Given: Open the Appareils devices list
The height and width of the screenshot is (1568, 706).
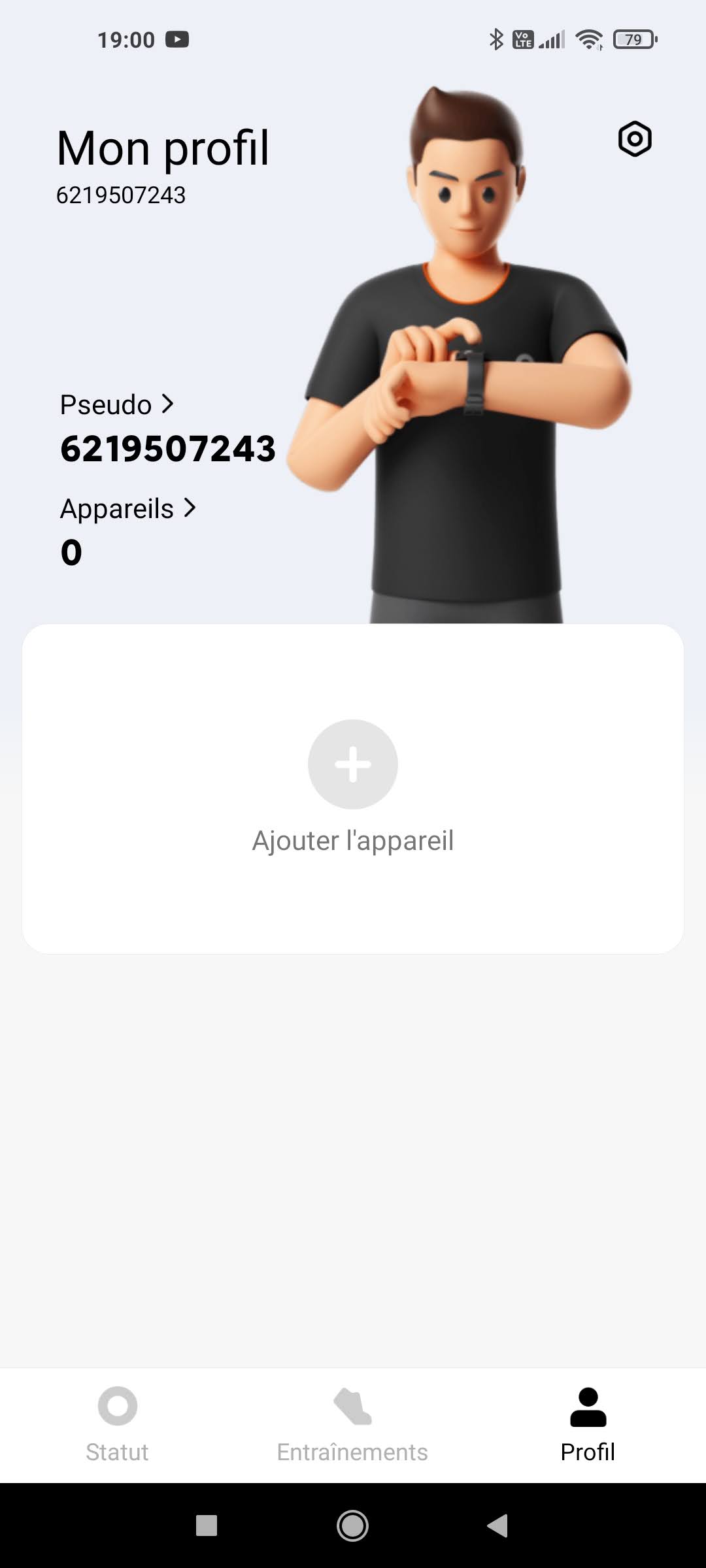Looking at the screenshot, I should [128, 509].
